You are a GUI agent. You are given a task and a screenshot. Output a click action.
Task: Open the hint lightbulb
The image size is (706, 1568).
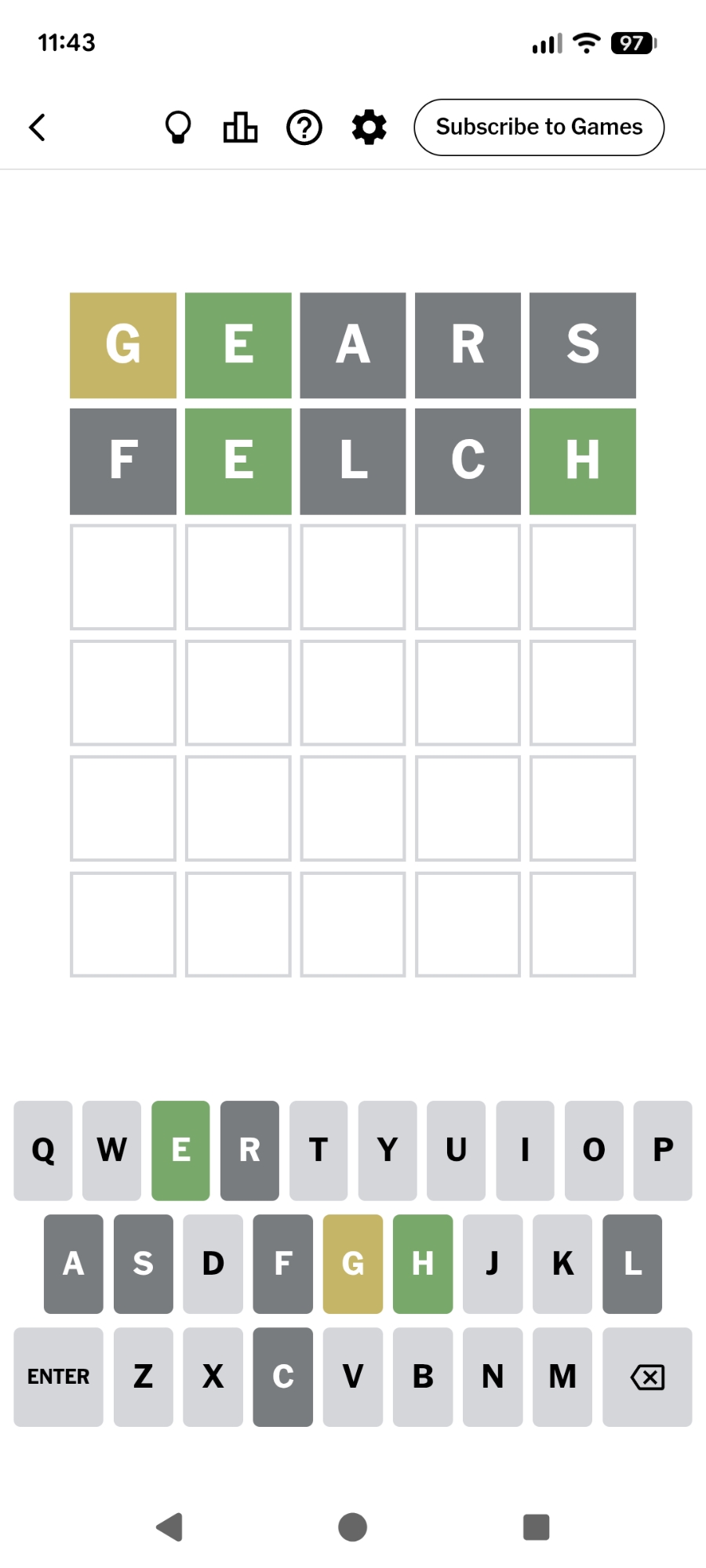pyautogui.click(x=178, y=127)
